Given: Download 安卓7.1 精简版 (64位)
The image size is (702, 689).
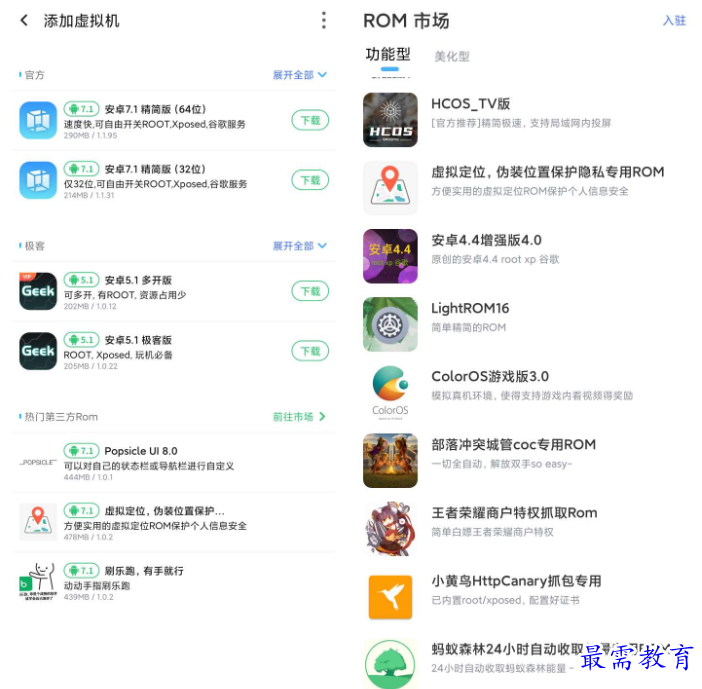Looking at the screenshot, I should pyautogui.click(x=310, y=120).
